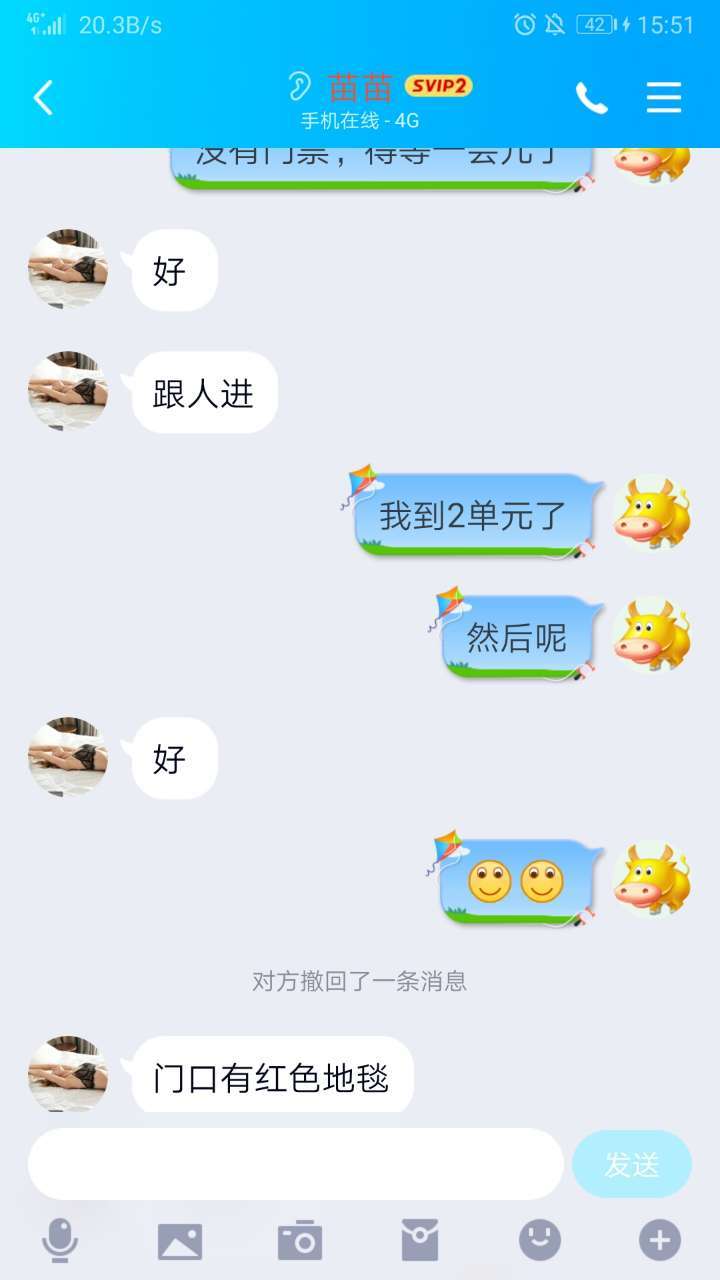720x1280 pixels.
Task: Tap the message input field
Action: pyautogui.click(x=295, y=1163)
